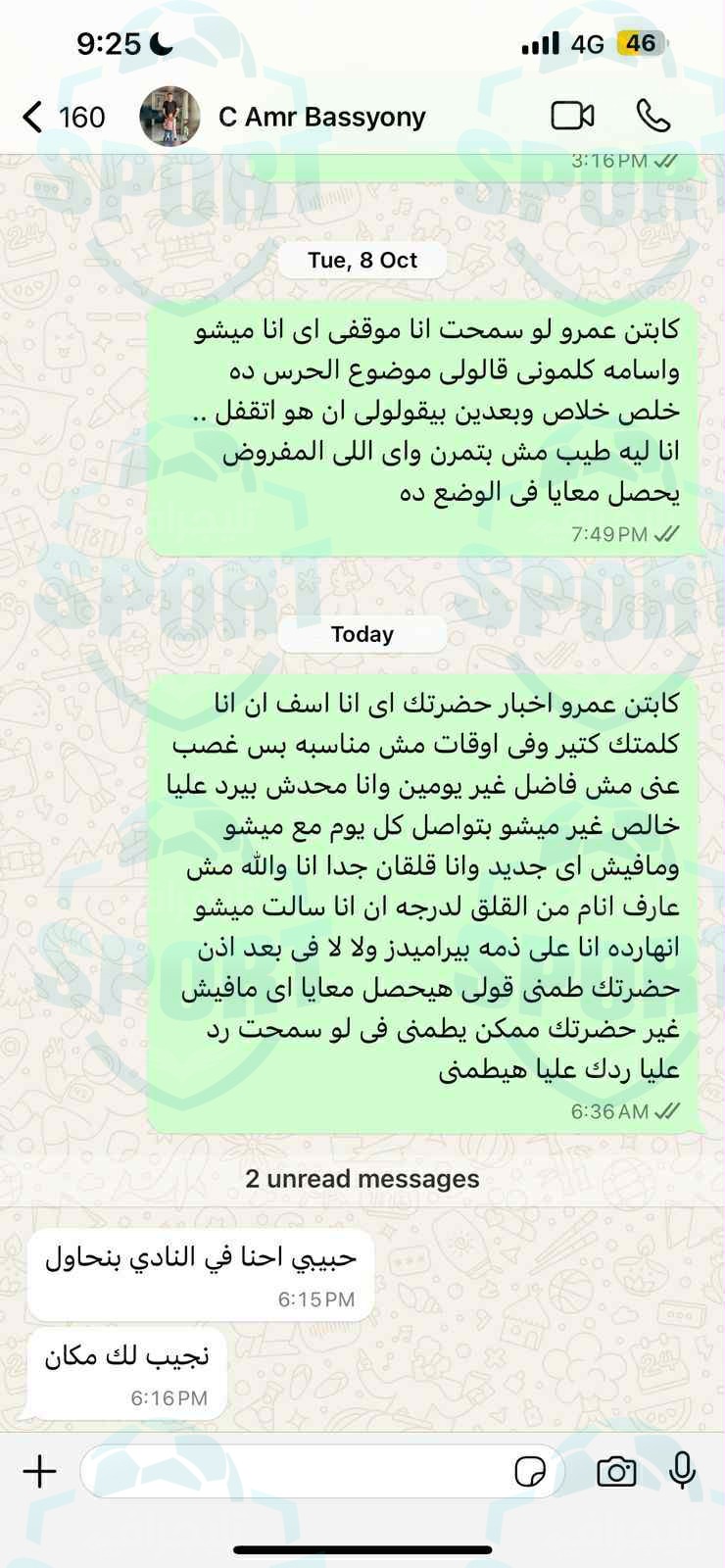Image resolution: width=725 pixels, height=1568 pixels.
Task: Open C Amr Bassyony's contact info
Action: (321, 118)
